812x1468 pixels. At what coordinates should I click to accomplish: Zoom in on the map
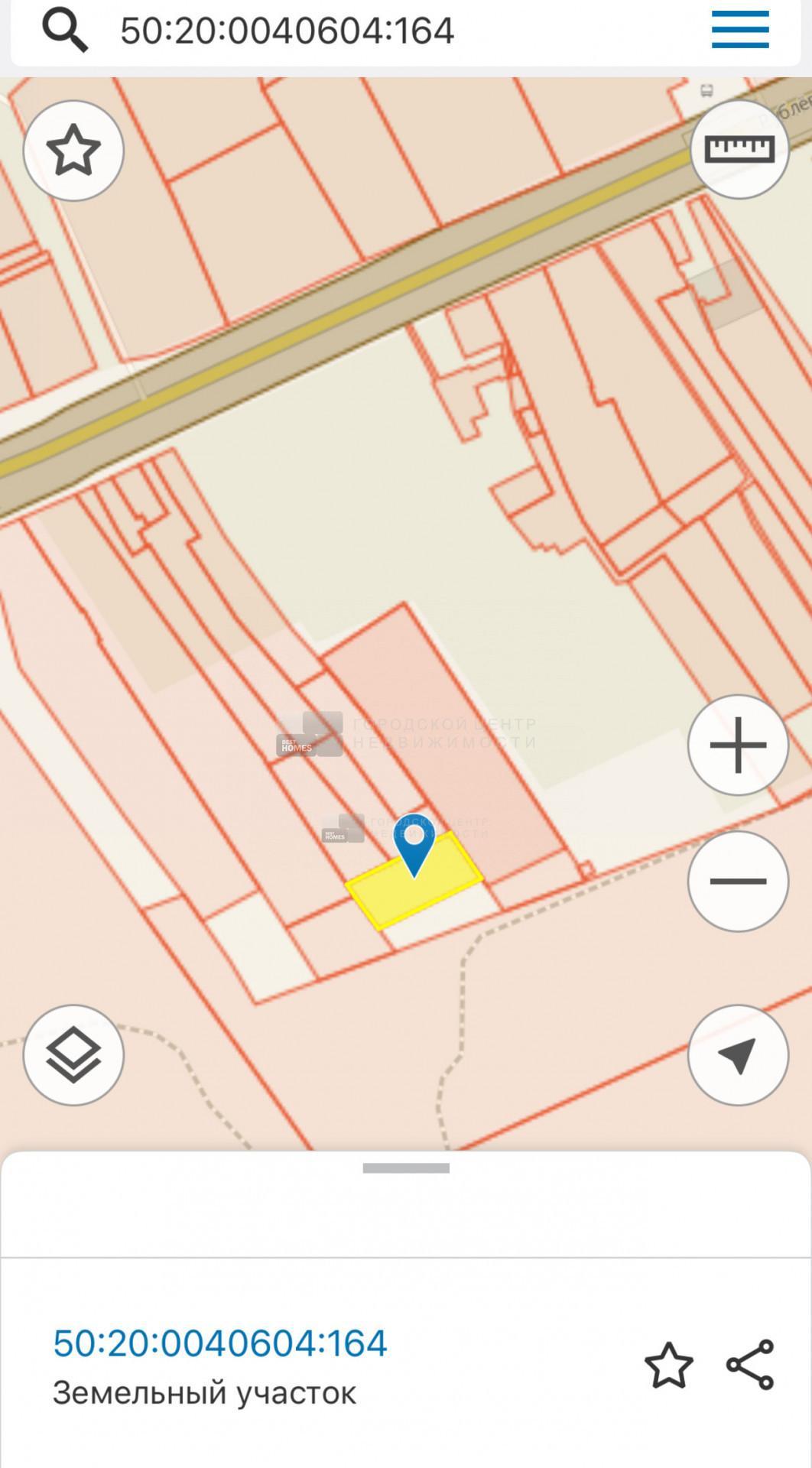738,745
